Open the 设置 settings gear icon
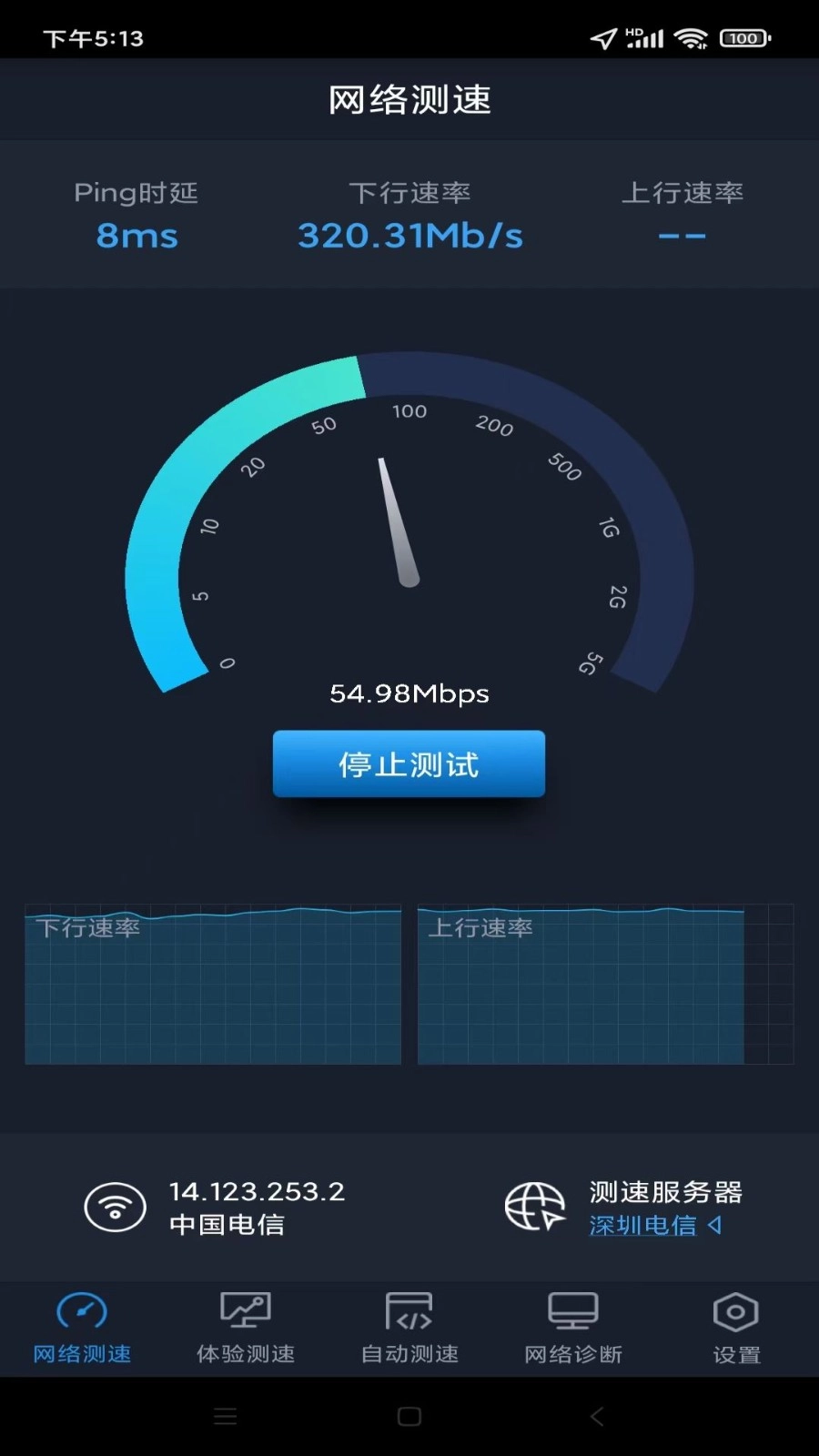 tap(735, 1313)
